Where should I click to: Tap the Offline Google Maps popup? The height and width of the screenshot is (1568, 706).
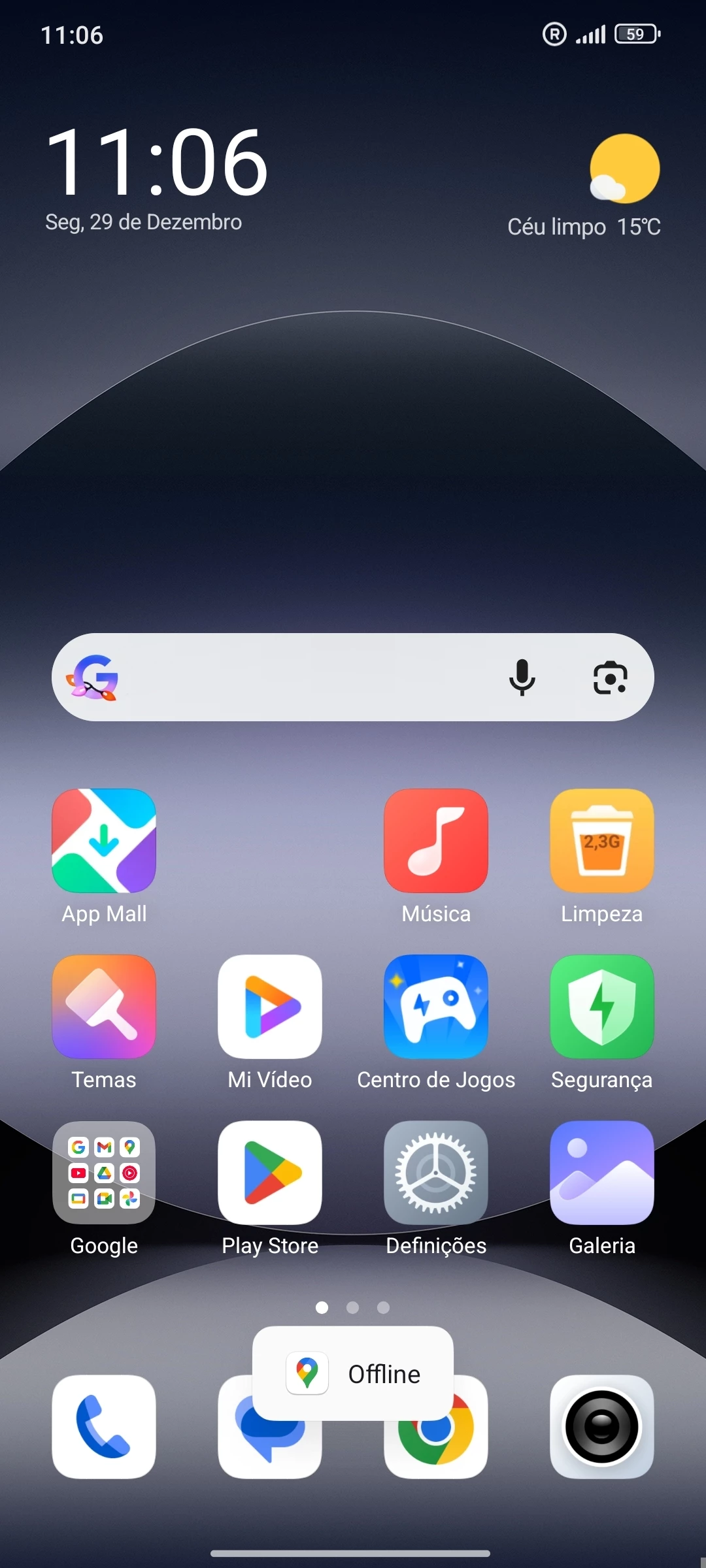pos(353,1373)
